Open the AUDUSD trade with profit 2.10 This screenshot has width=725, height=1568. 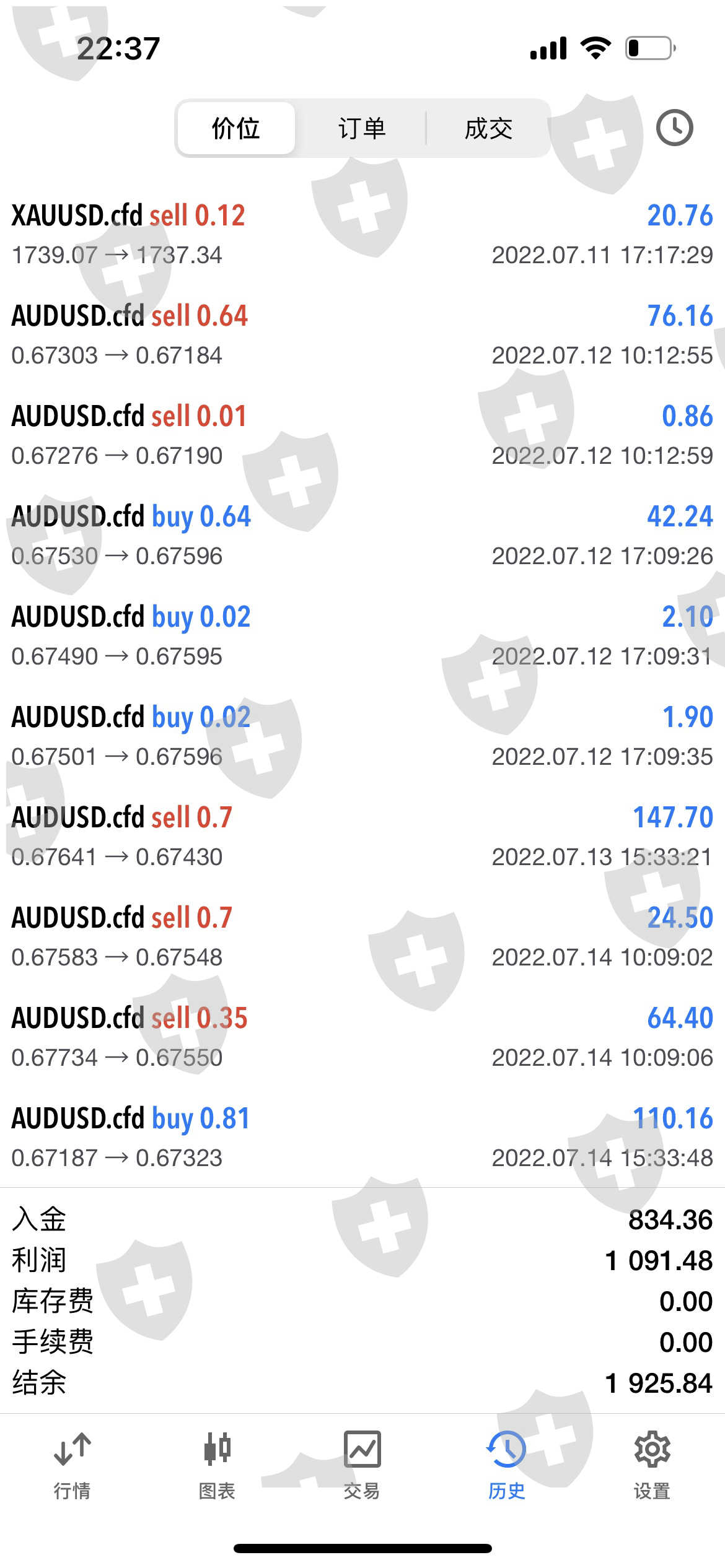pyautogui.click(x=362, y=635)
